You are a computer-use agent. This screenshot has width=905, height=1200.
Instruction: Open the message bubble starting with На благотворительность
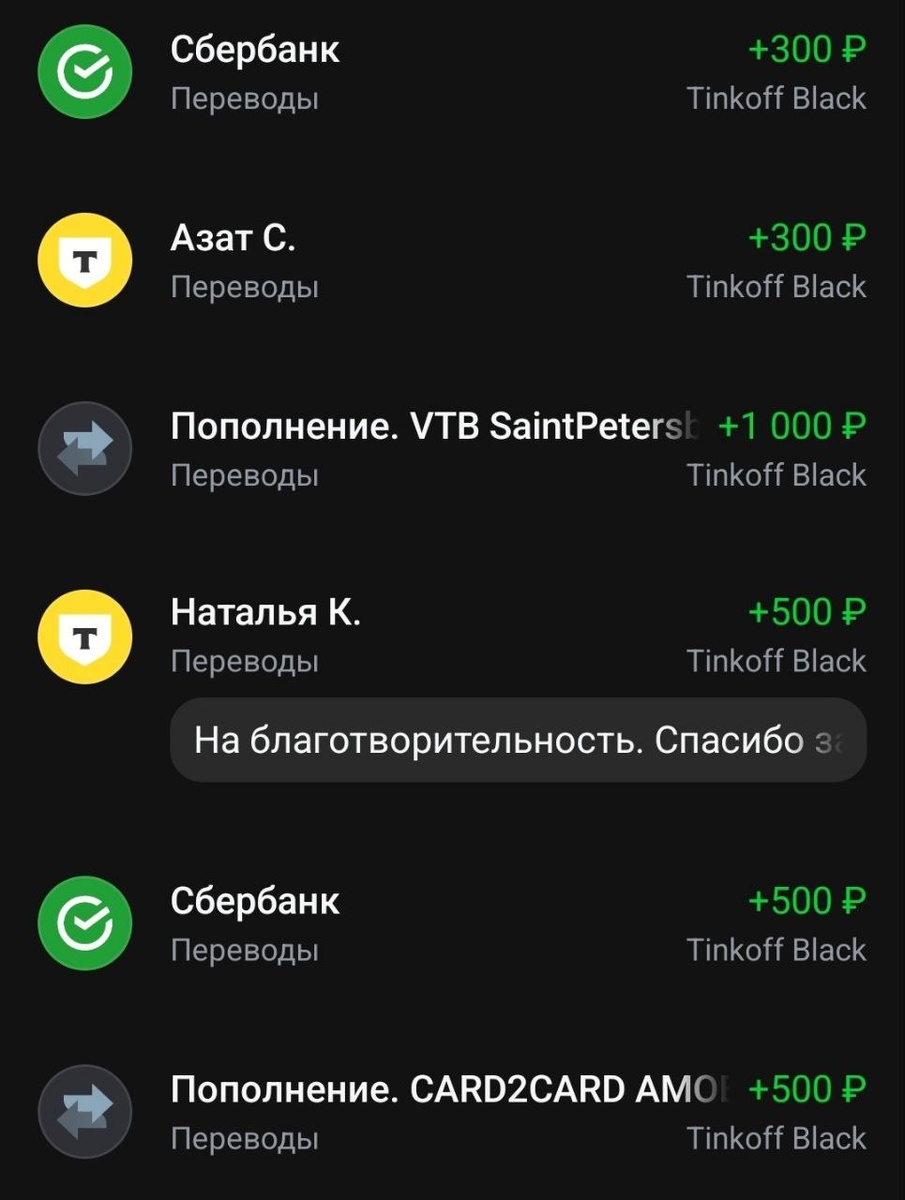pos(518,739)
